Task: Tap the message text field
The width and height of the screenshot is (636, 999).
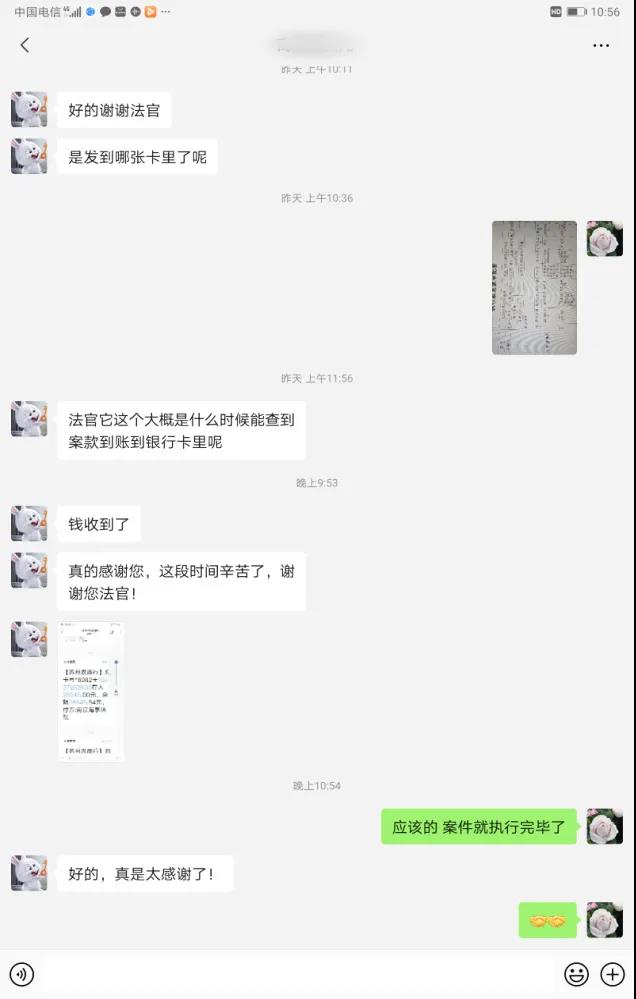Action: point(300,973)
